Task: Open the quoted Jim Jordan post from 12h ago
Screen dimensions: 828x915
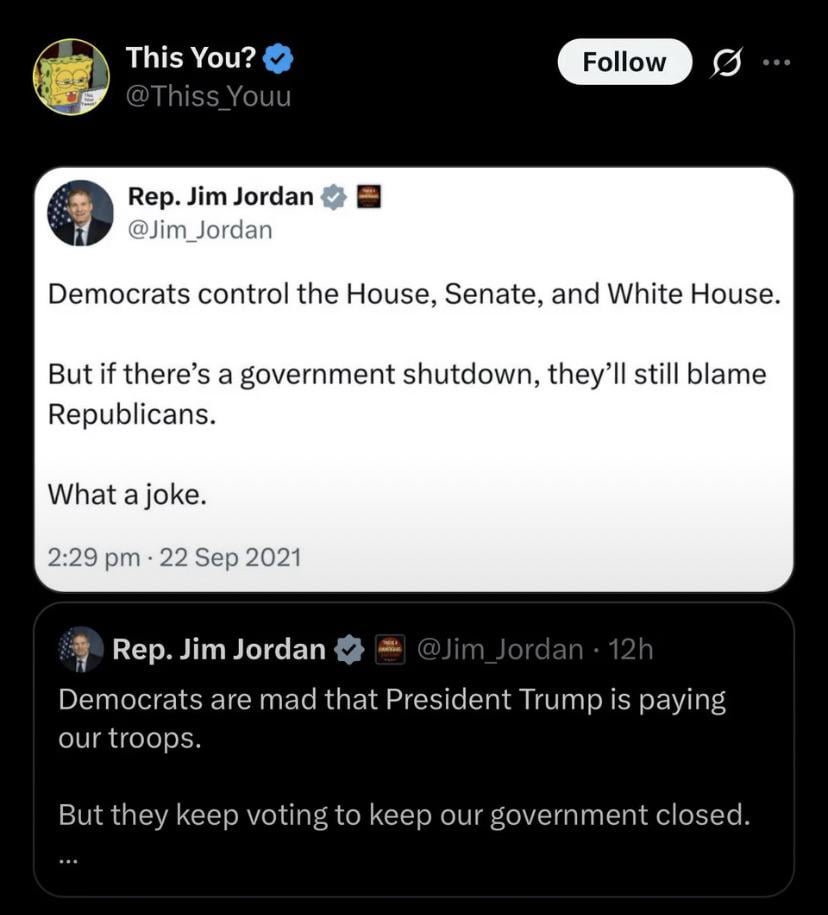Action: click(x=413, y=748)
